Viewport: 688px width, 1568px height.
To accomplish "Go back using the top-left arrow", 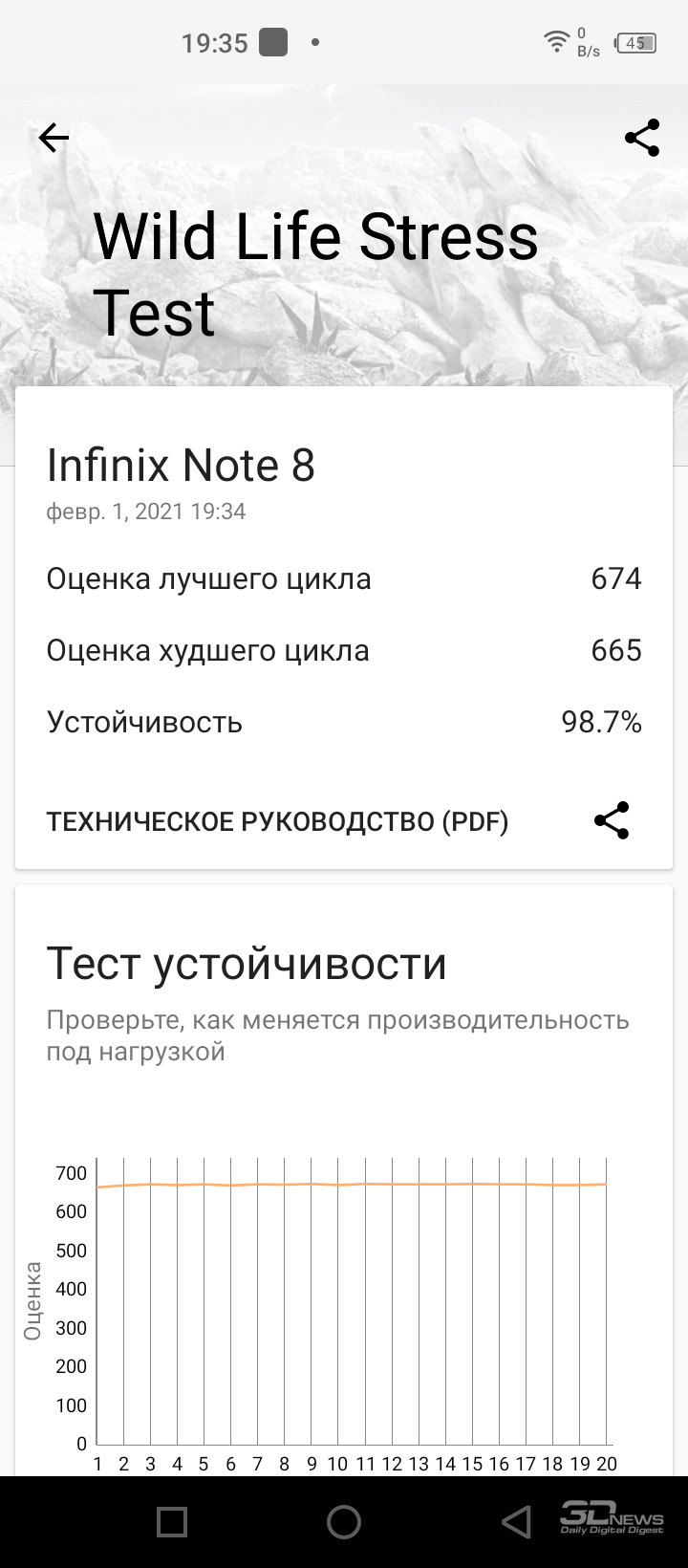I will [54, 139].
